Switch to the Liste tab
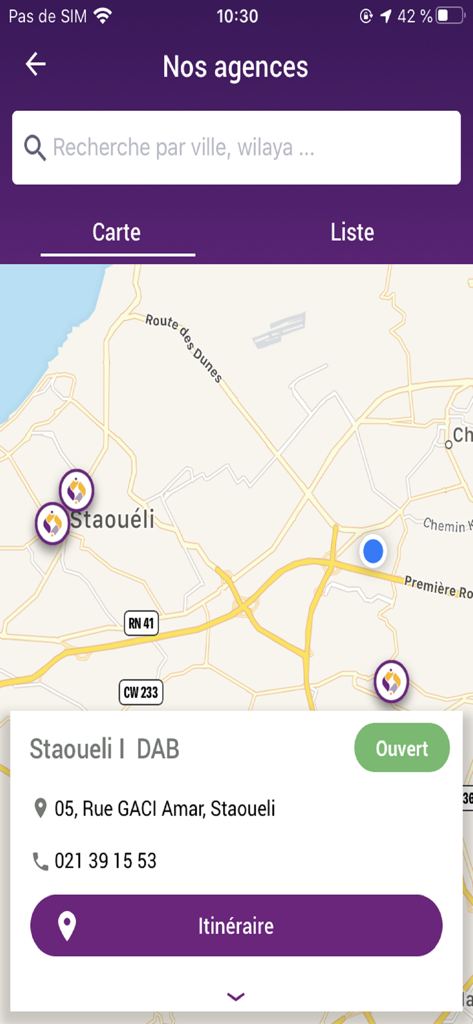 click(352, 232)
